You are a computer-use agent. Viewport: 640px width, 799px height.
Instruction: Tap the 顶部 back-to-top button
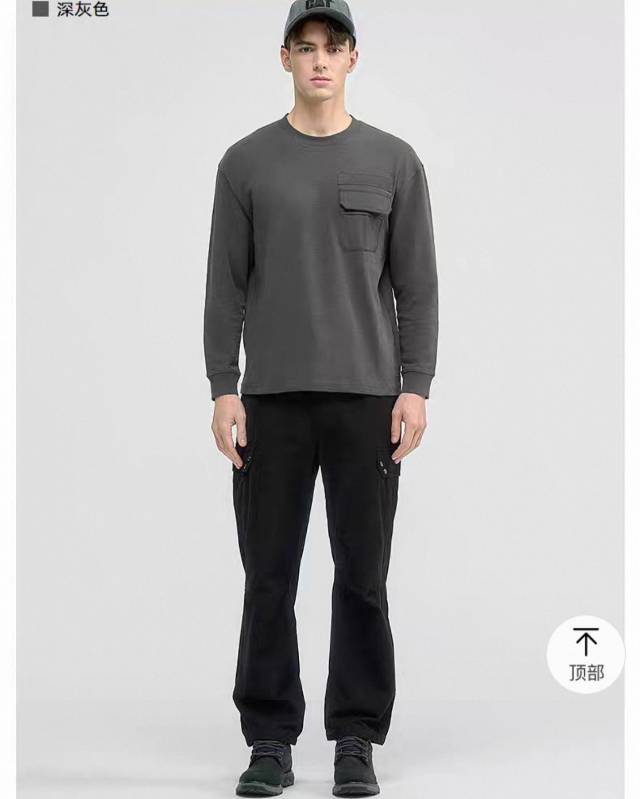click(586, 655)
